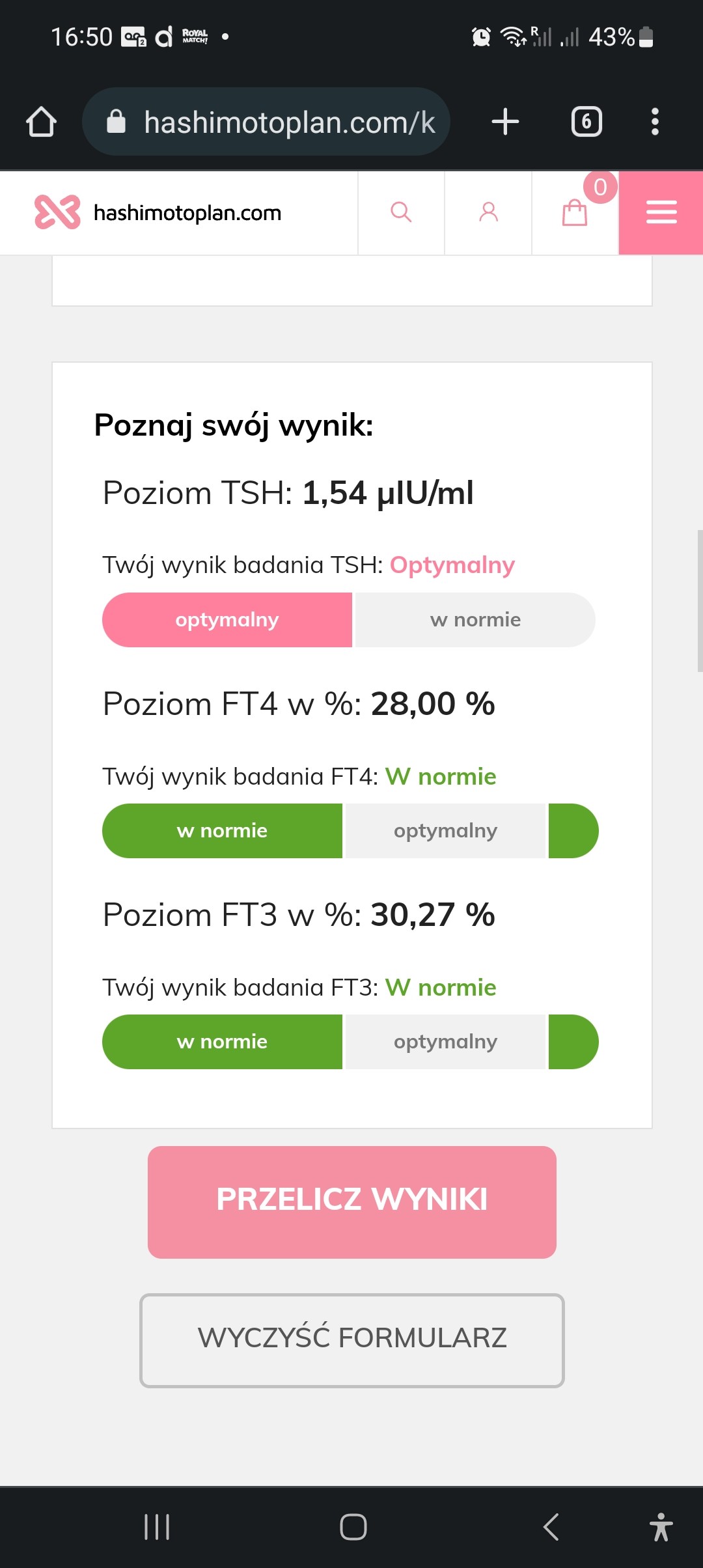Open the site search icon
This screenshot has height=1568, width=703.
(x=401, y=212)
